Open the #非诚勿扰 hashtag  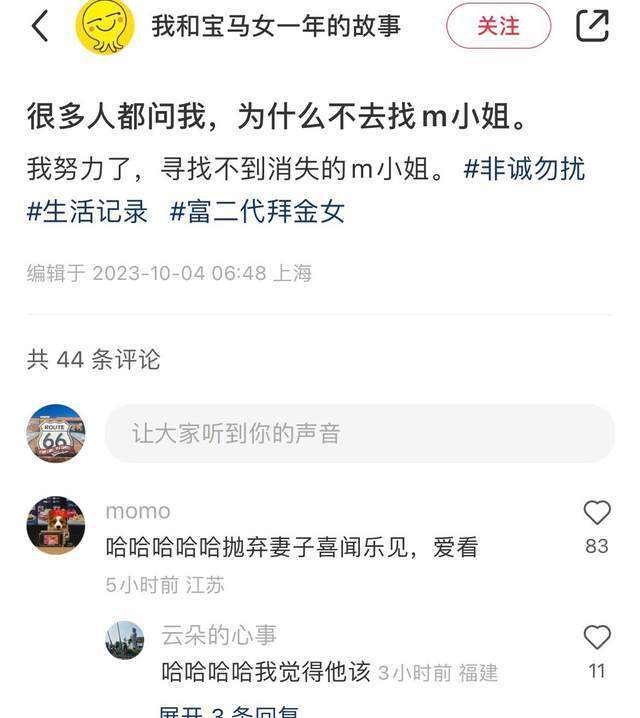[524, 169]
